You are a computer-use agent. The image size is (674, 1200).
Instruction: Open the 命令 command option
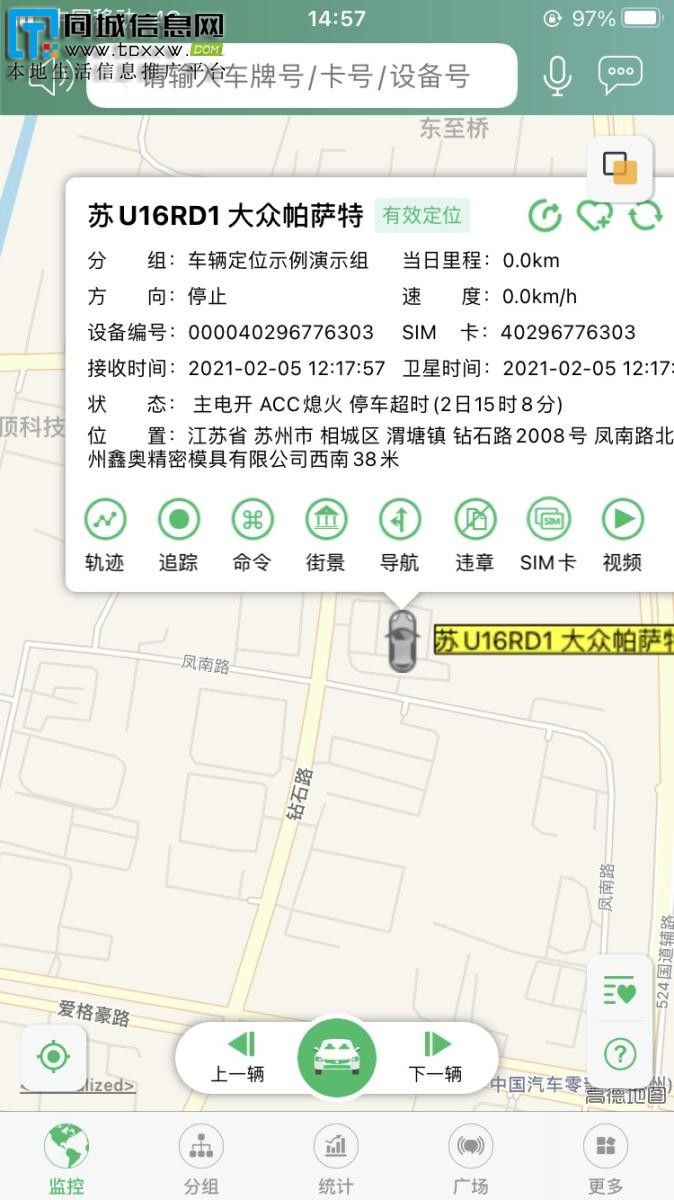tap(252, 536)
